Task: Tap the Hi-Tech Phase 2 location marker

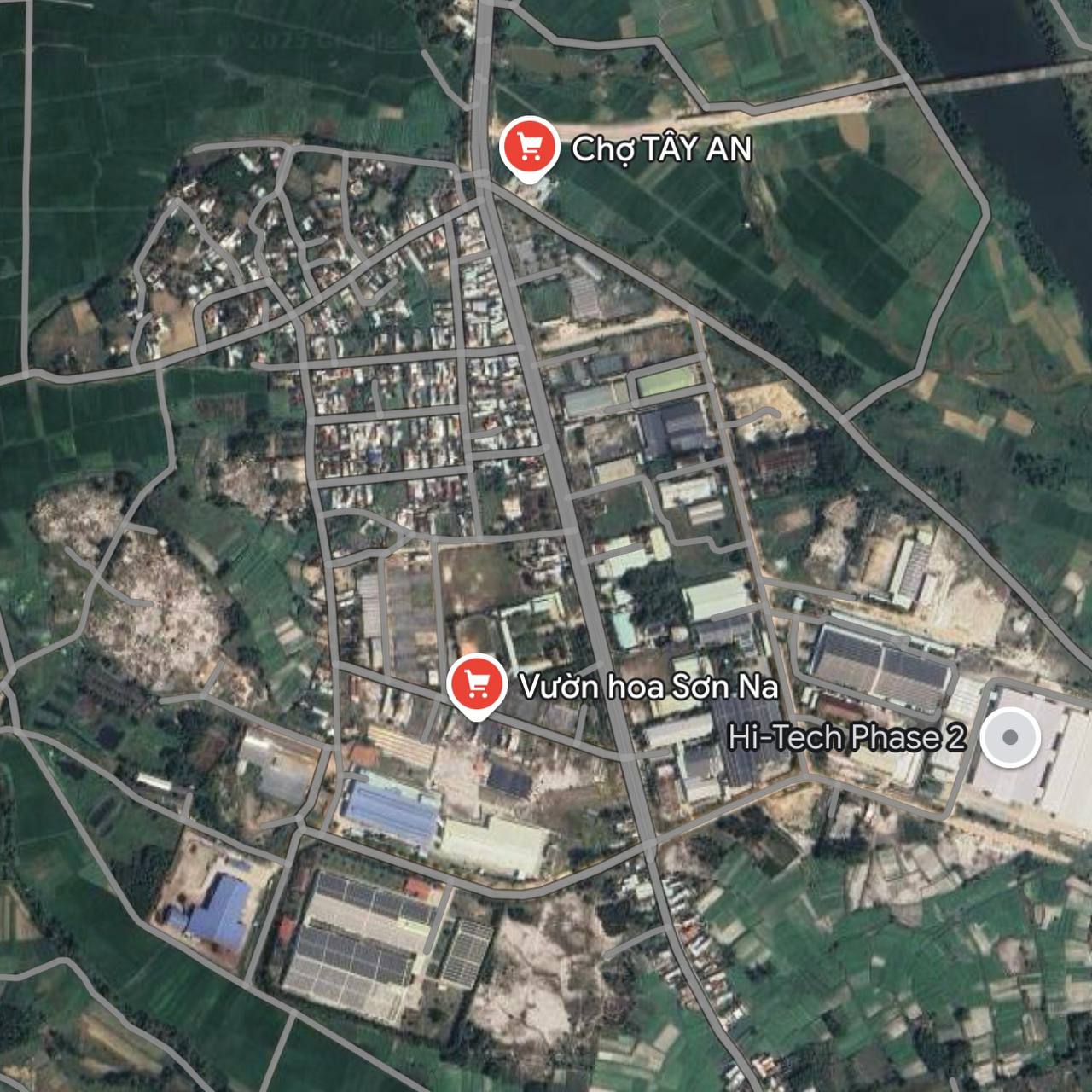Action: click(1010, 737)
